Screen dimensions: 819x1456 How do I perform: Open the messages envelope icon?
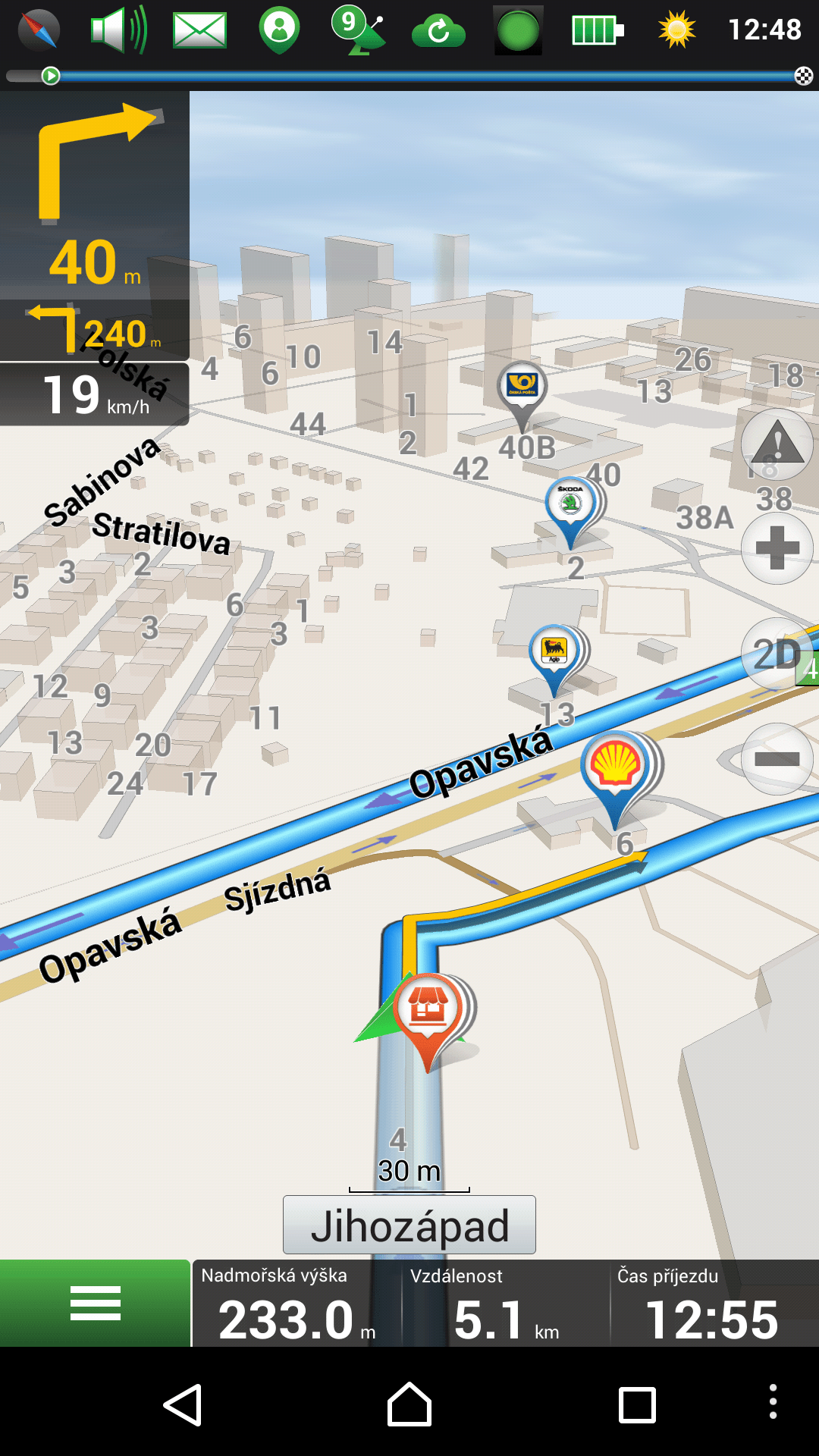click(199, 30)
